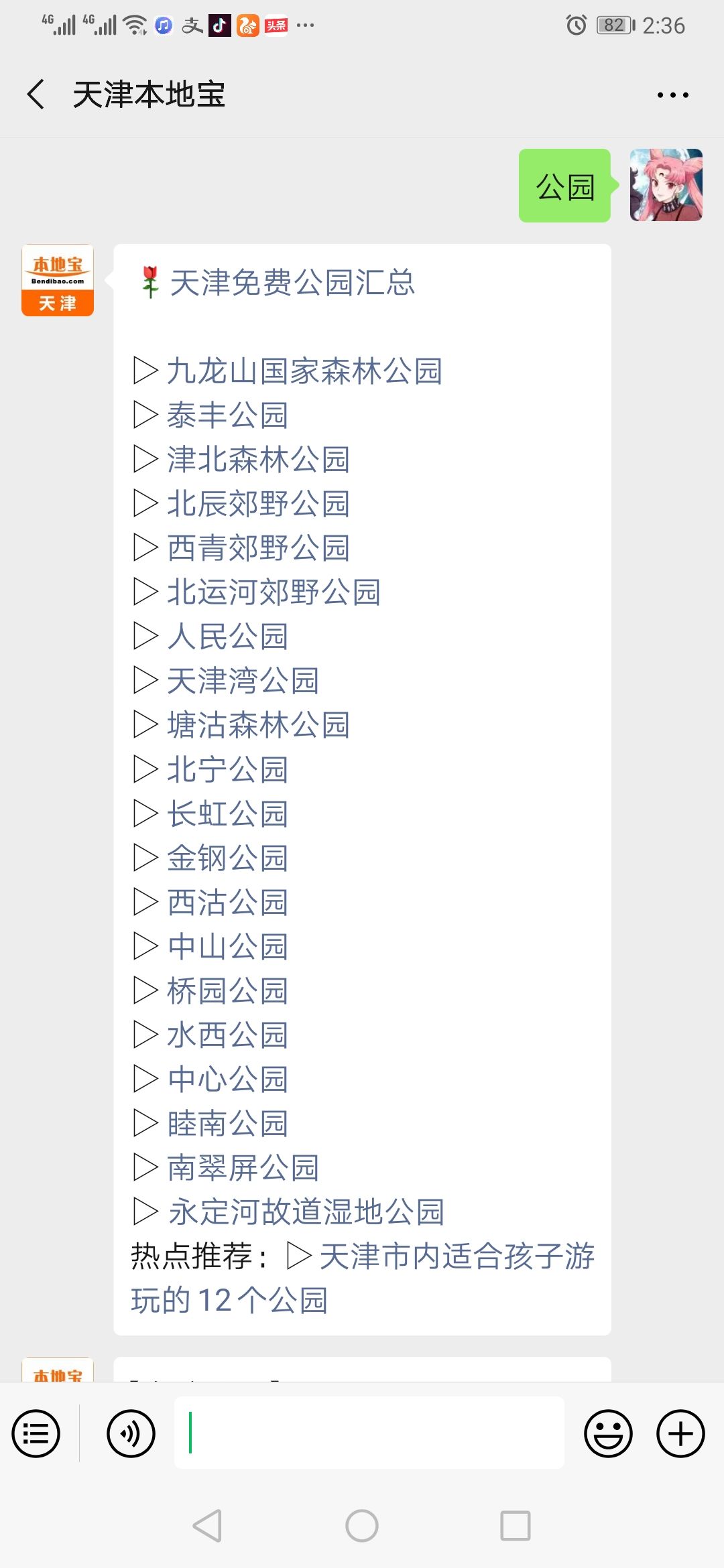
Task: Open the emoji picker
Action: click(608, 1434)
